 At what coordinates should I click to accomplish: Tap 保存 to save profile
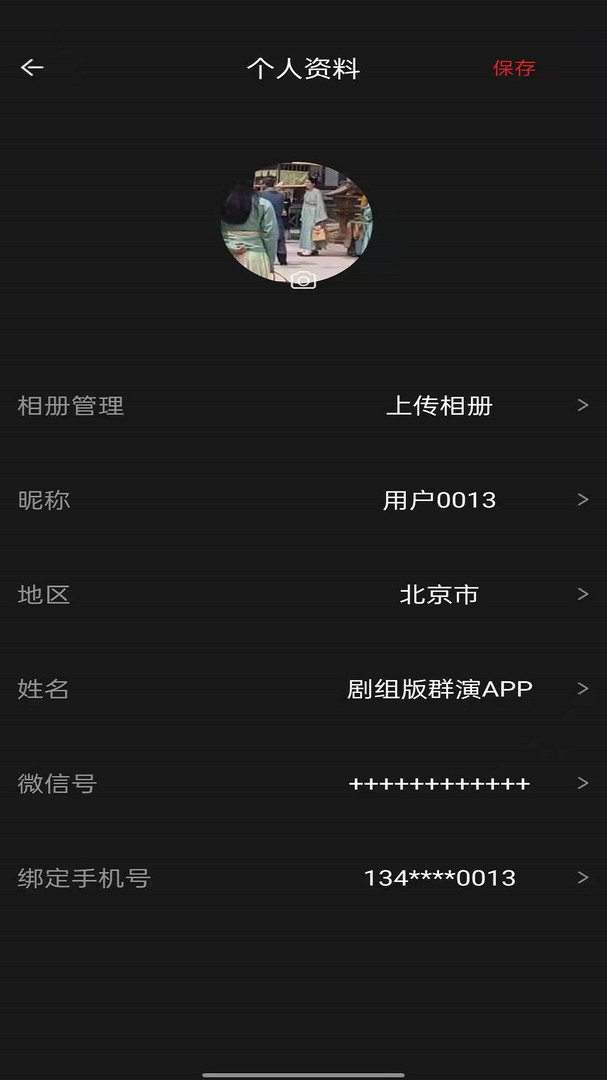pos(514,68)
